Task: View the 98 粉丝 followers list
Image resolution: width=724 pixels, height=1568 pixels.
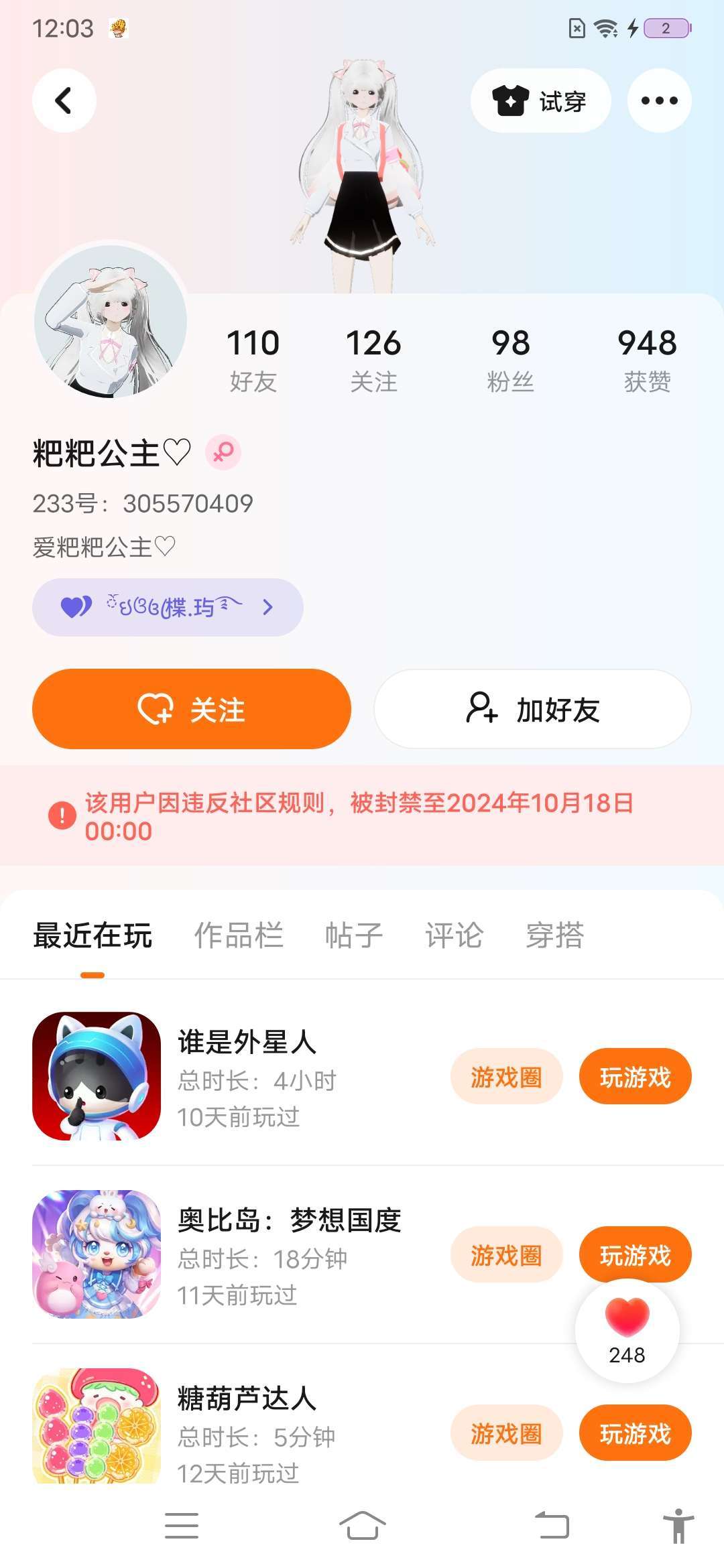Action: (510, 360)
